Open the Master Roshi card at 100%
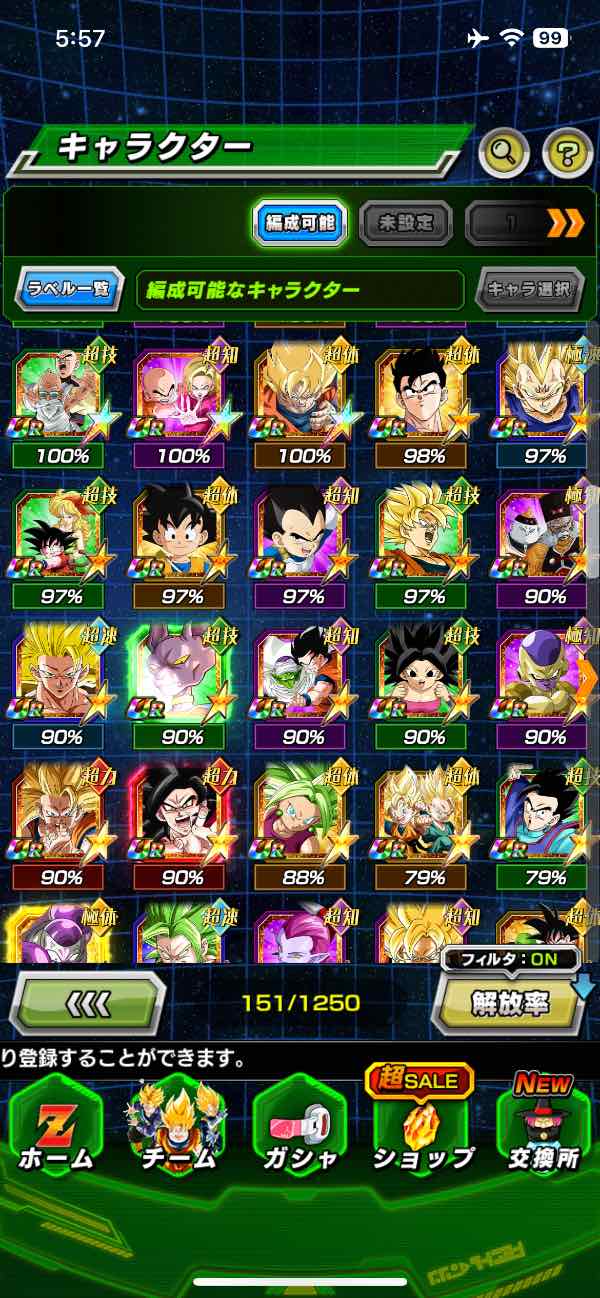600x1298 pixels. tap(62, 397)
